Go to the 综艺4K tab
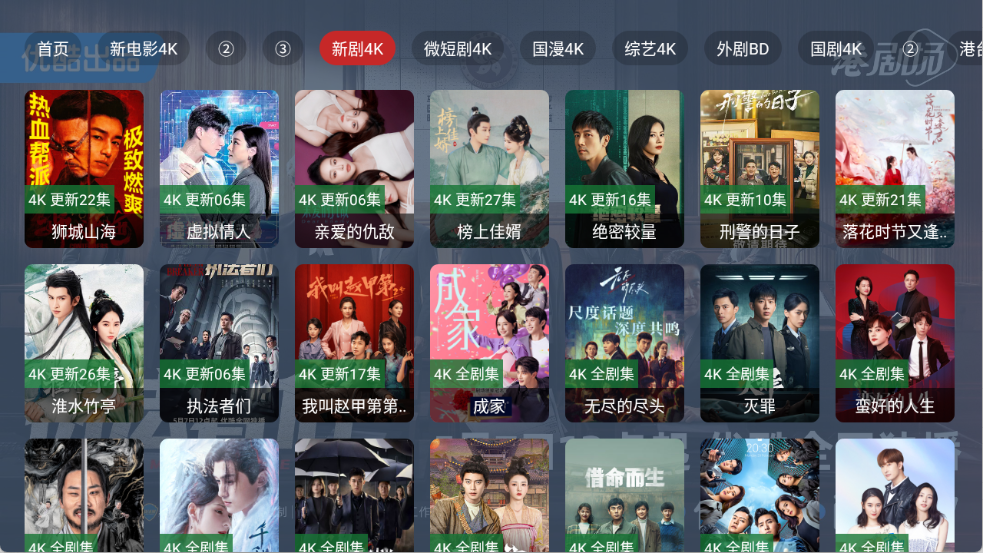Viewport: 983px width, 553px height. (650, 49)
